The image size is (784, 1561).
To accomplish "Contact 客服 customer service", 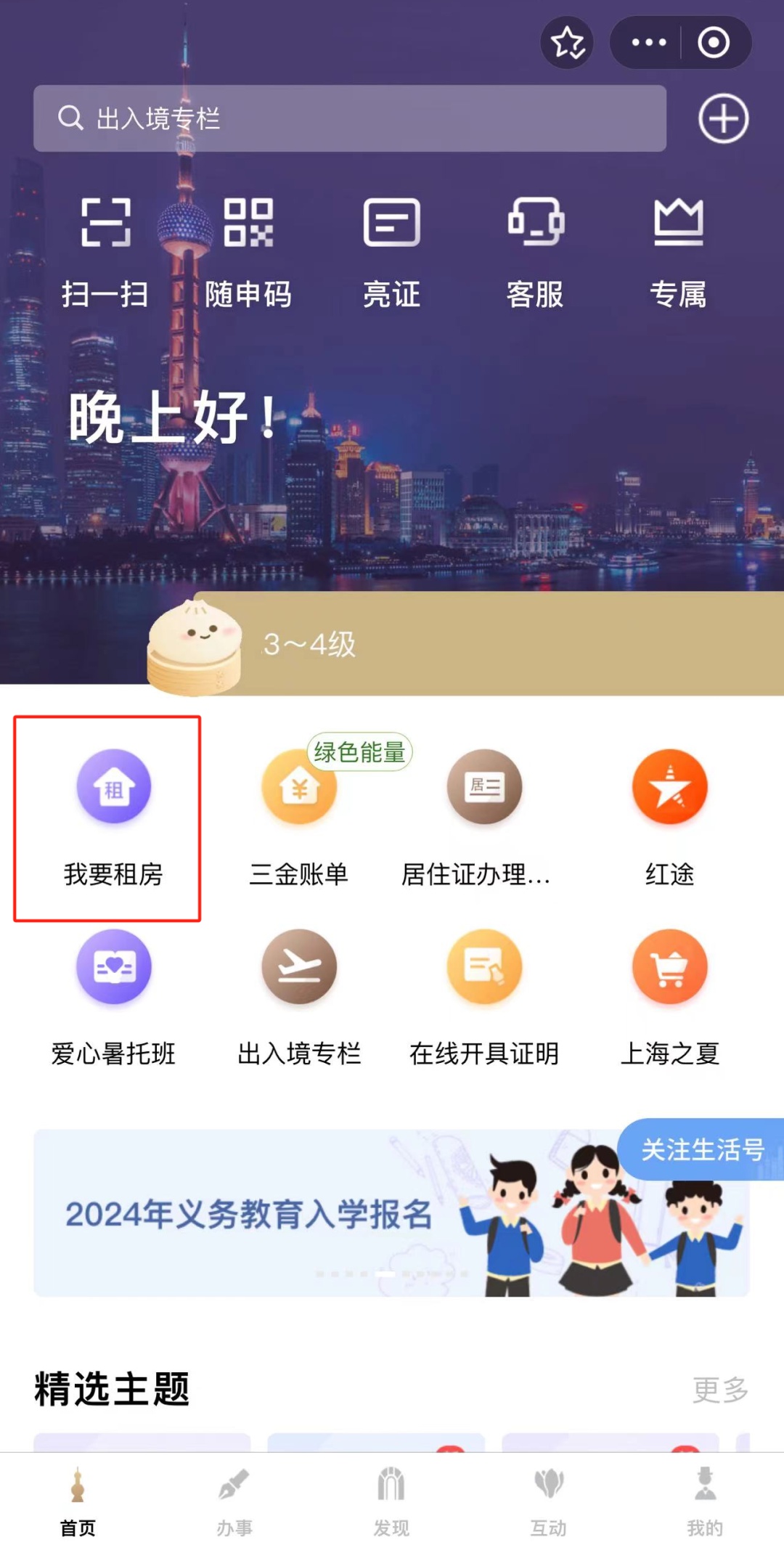I will pyautogui.click(x=535, y=250).
